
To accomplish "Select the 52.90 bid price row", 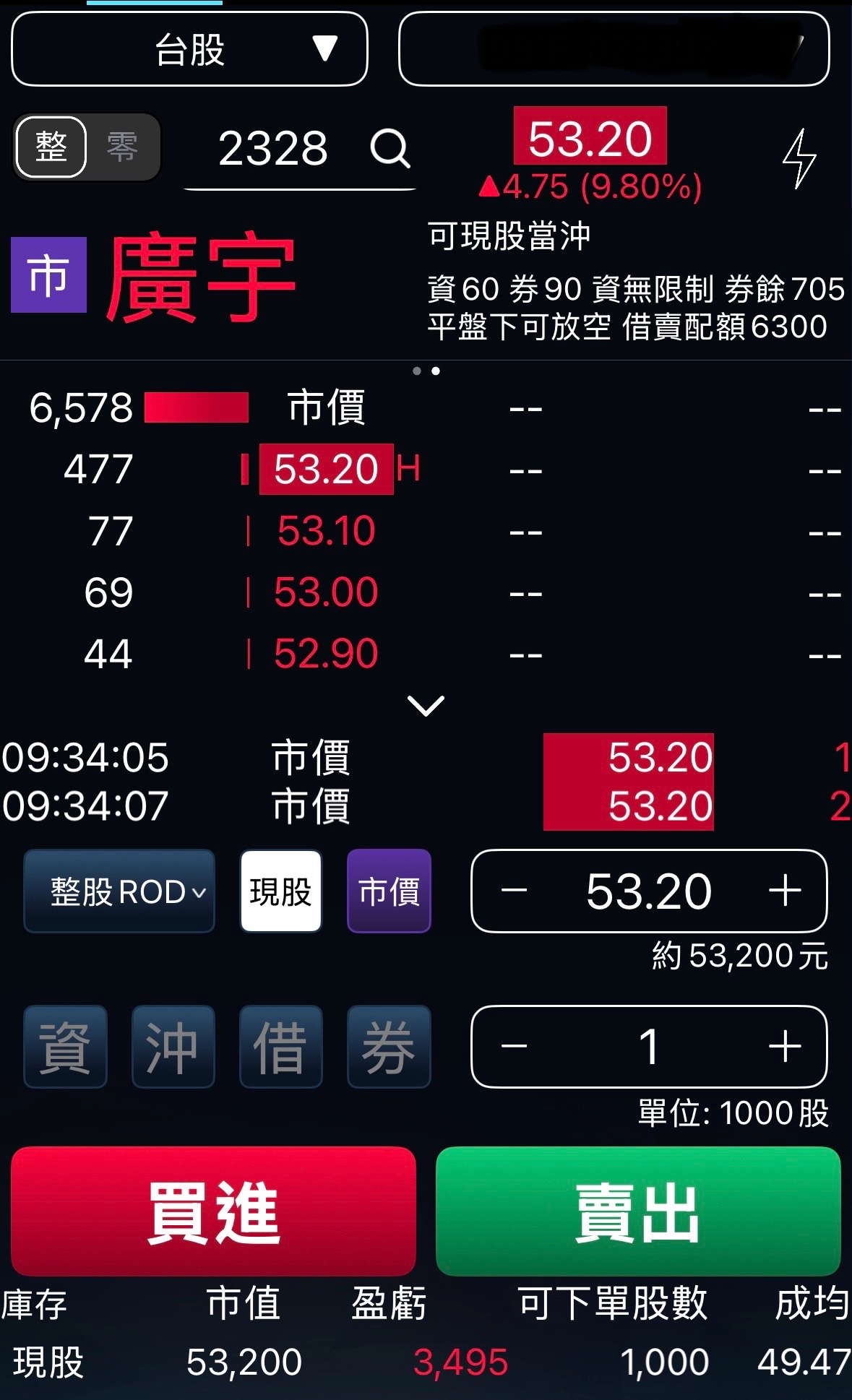I will 326,654.
